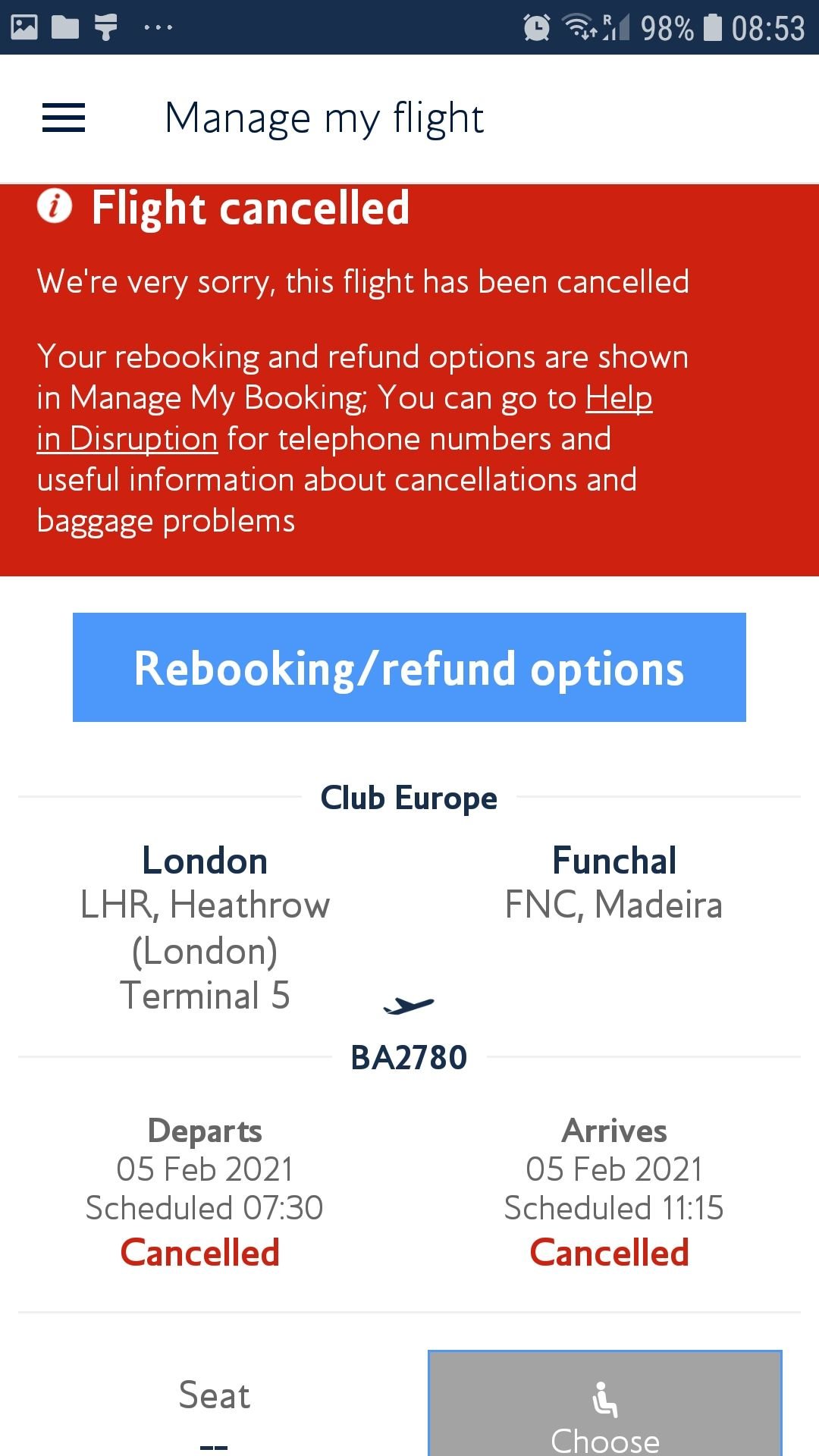The height and width of the screenshot is (1456, 819).
Task: Tap the Cancelled departure status text
Action: (200, 1252)
